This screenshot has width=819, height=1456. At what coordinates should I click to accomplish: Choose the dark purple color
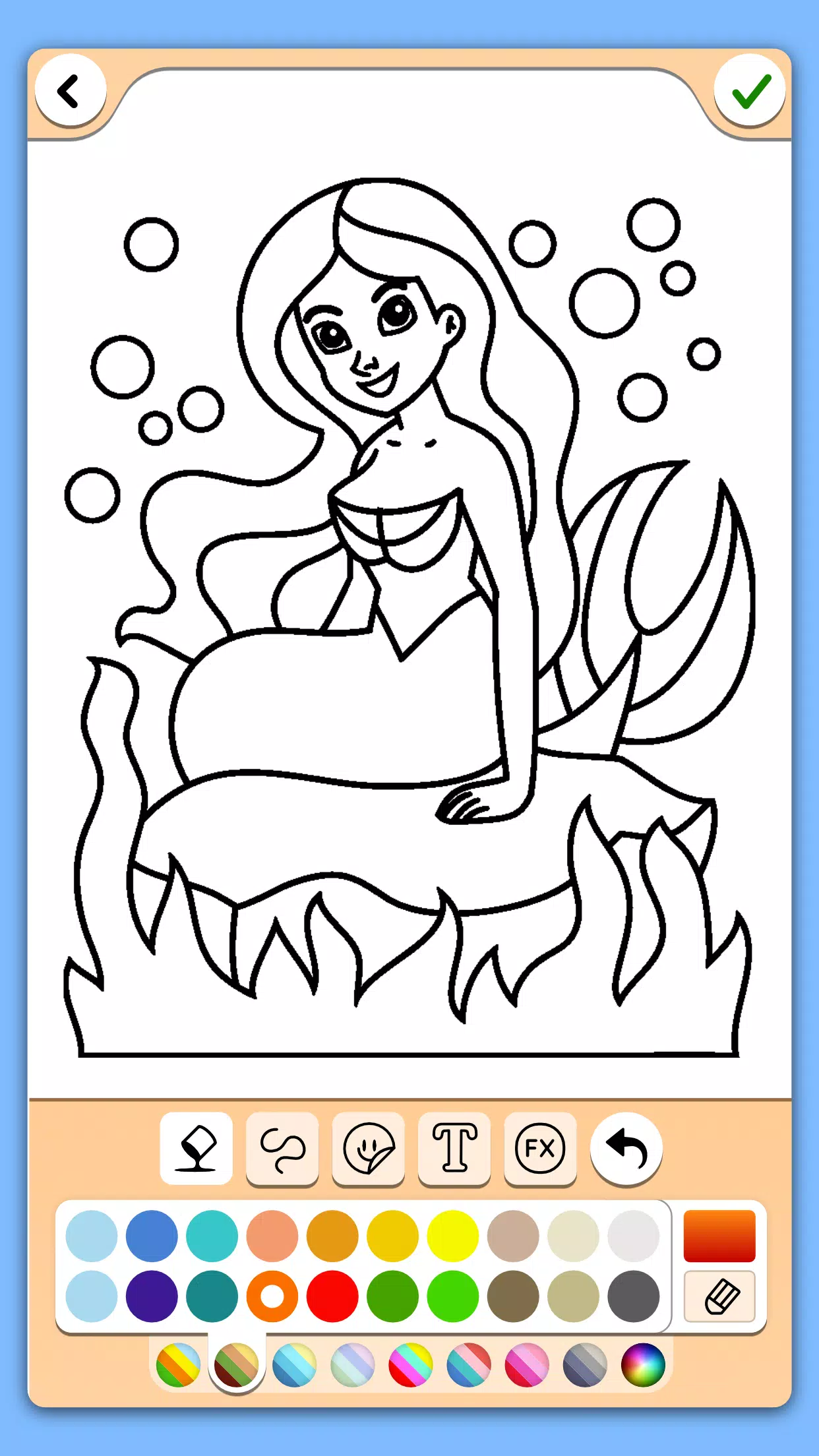(152, 1296)
